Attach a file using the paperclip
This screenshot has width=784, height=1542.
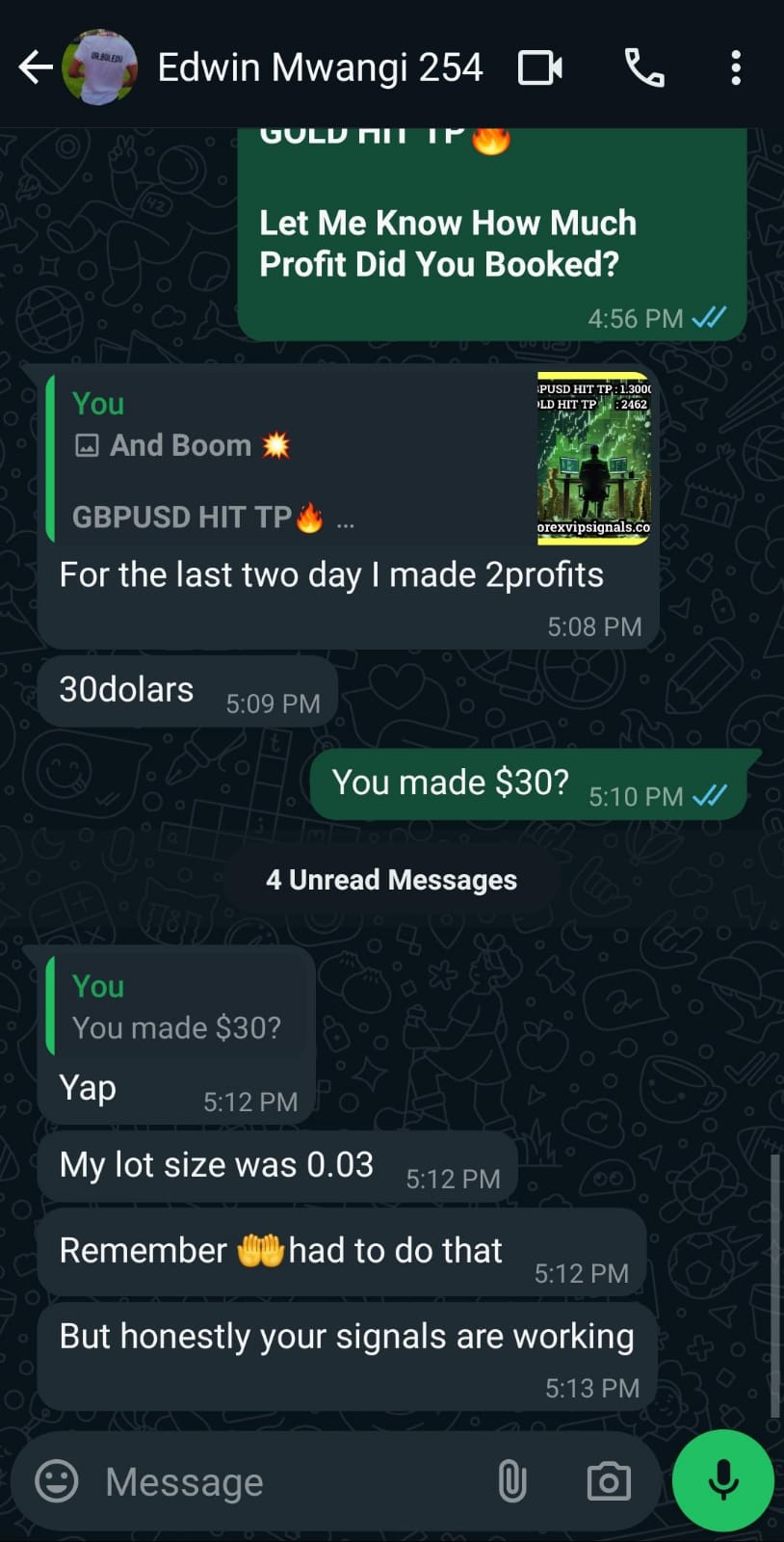click(x=512, y=1481)
